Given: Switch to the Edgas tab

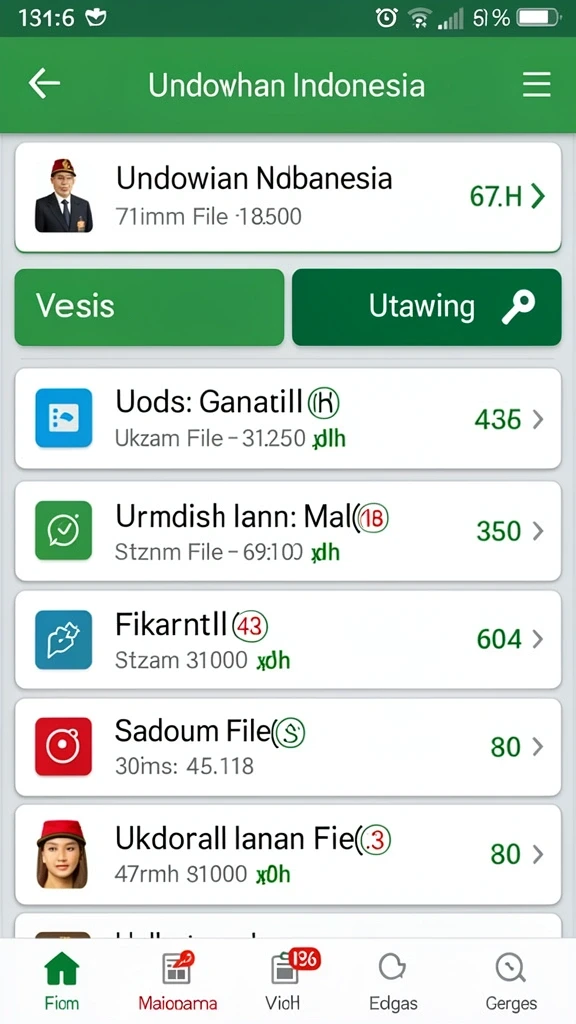Looking at the screenshot, I should (392, 981).
